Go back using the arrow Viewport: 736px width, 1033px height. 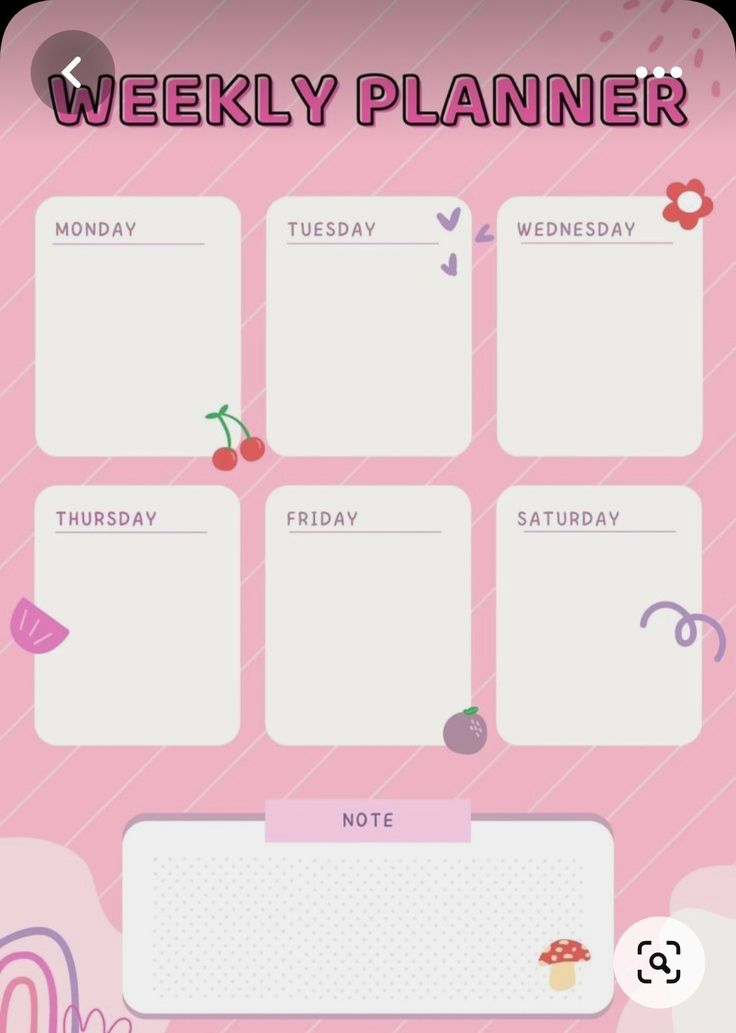pos(72,72)
